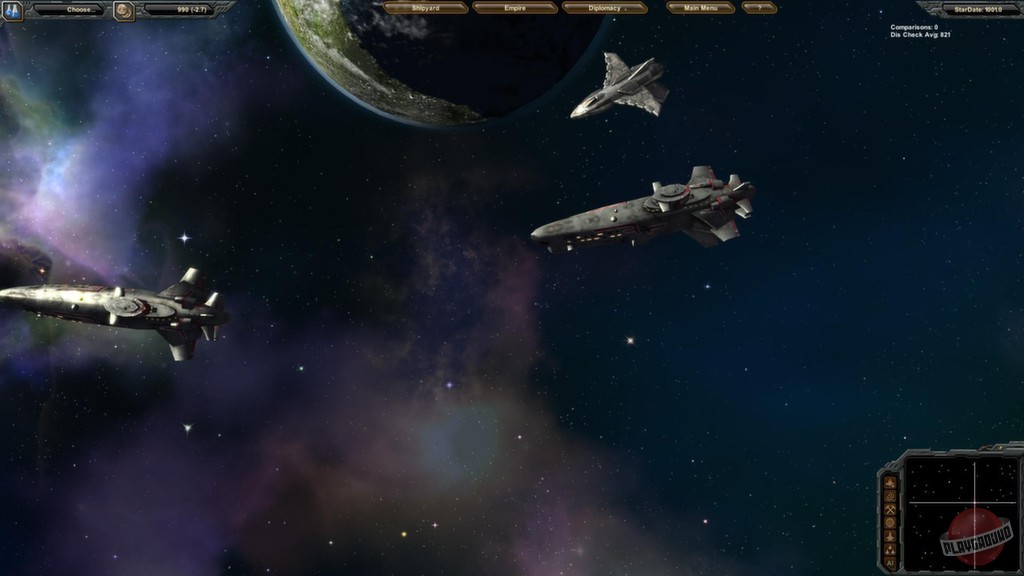Open help with the question mark button
The height and width of the screenshot is (576, 1024).
tap(759, 8)
